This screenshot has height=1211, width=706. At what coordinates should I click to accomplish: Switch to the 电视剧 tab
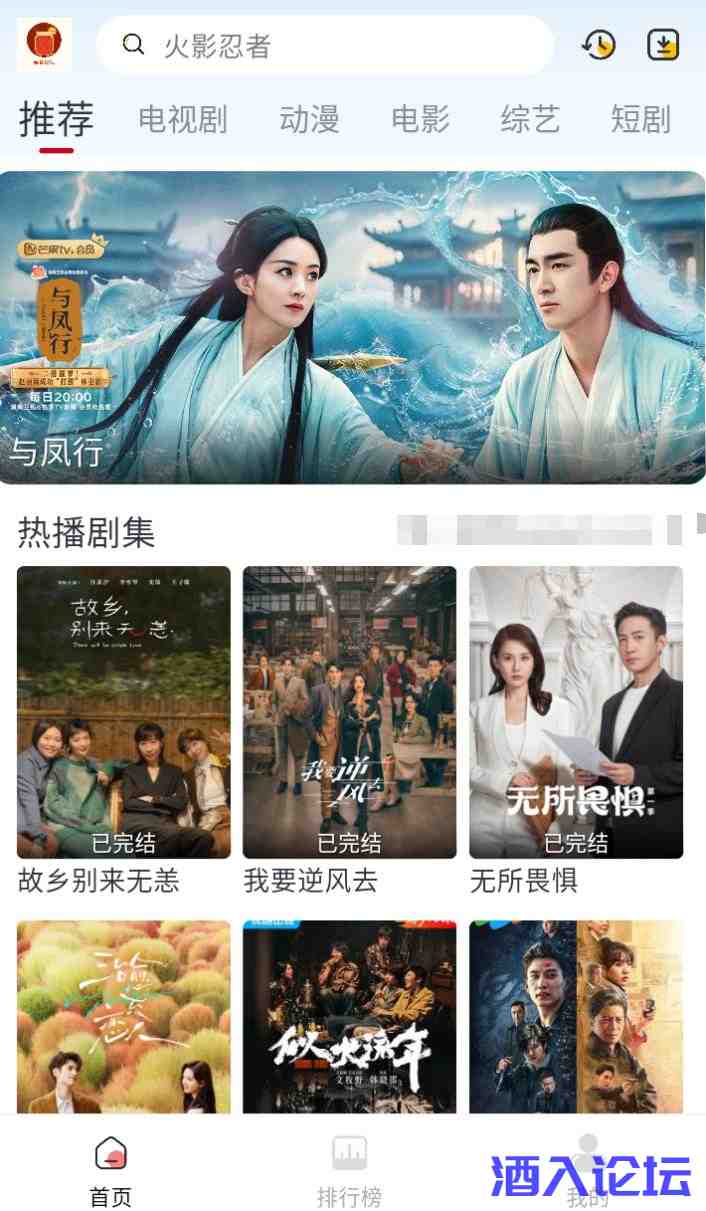click(x=183, y=120)
